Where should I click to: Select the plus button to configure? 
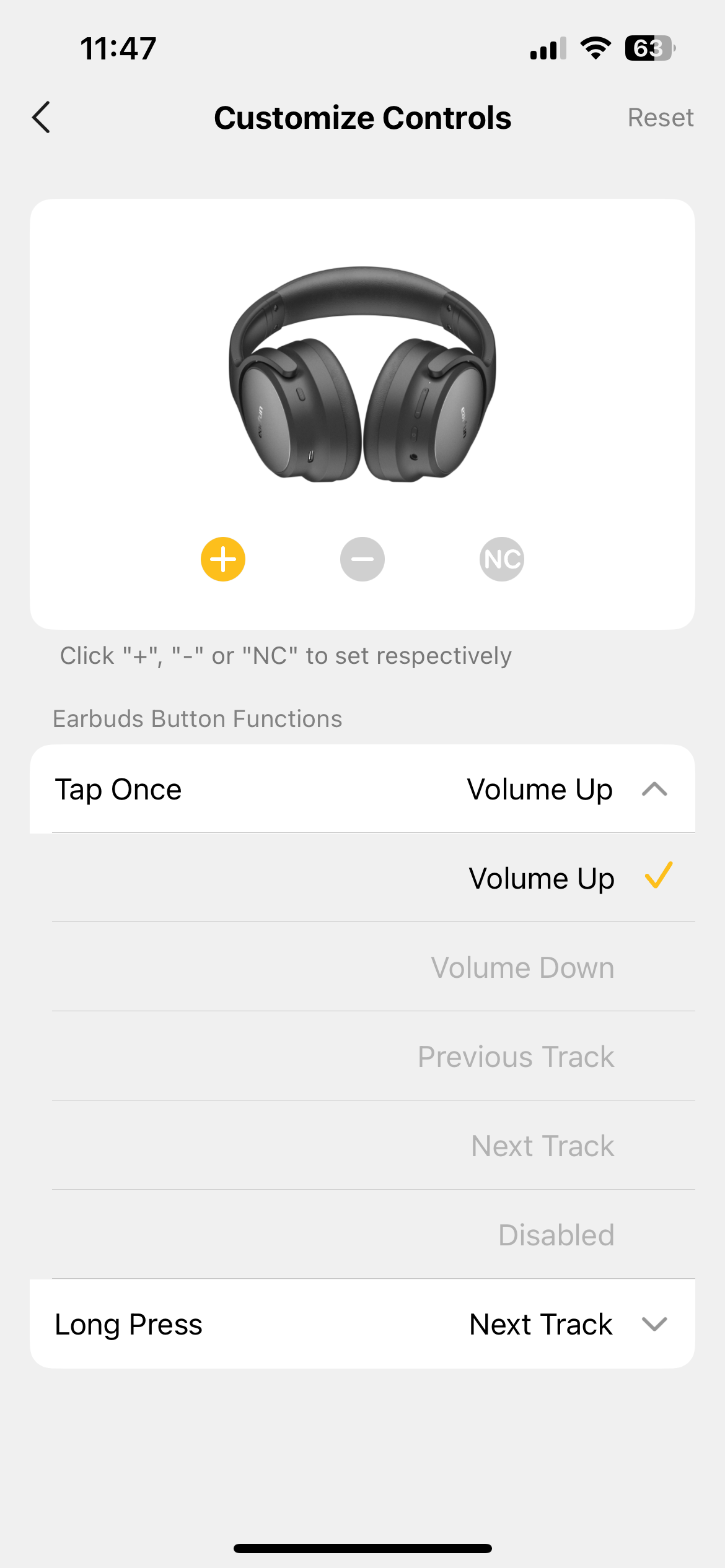(x=223, y=559)
